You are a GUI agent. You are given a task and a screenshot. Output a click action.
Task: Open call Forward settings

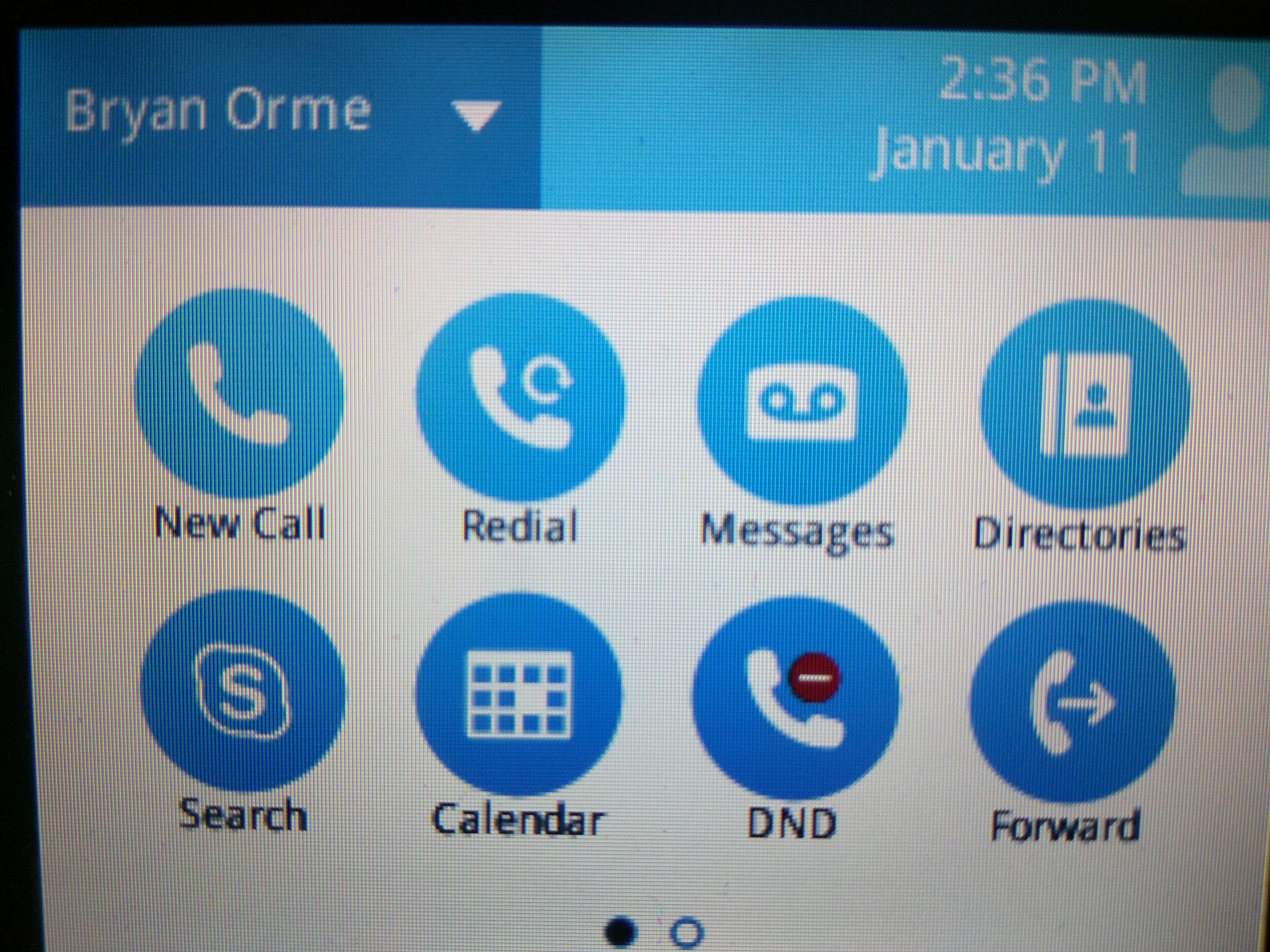[x=1071, y=702]
